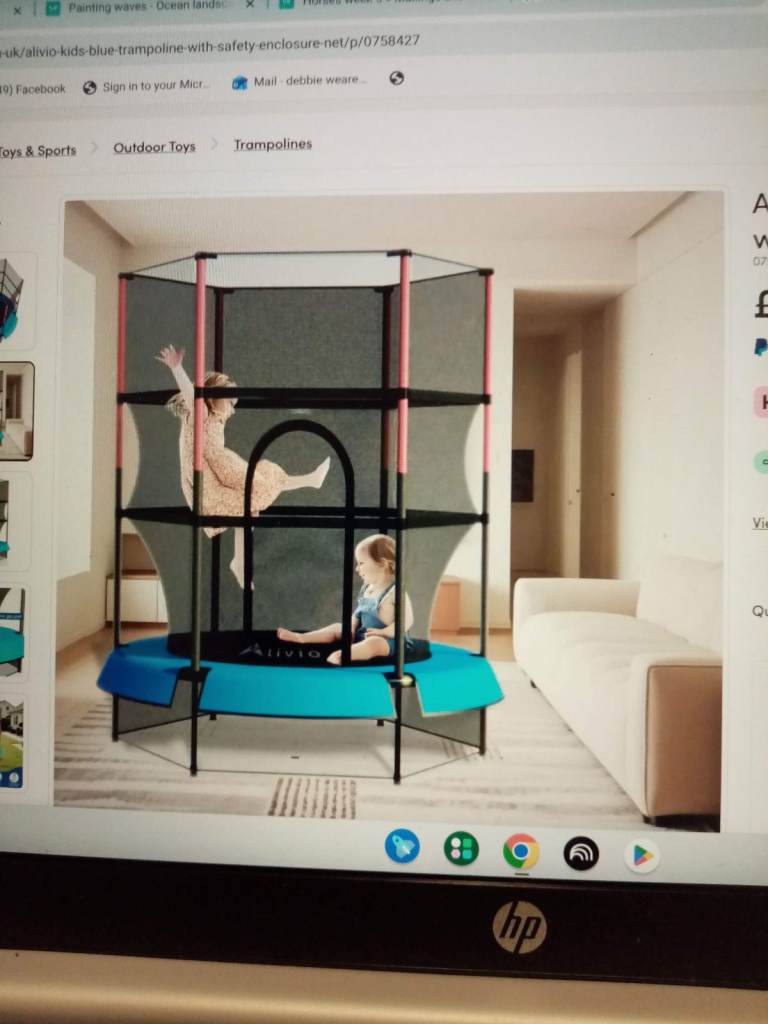Go to the Outdoor Toys breadcrumb
The height and width of the screenshot is (1024, 768).
coord(154,147)
